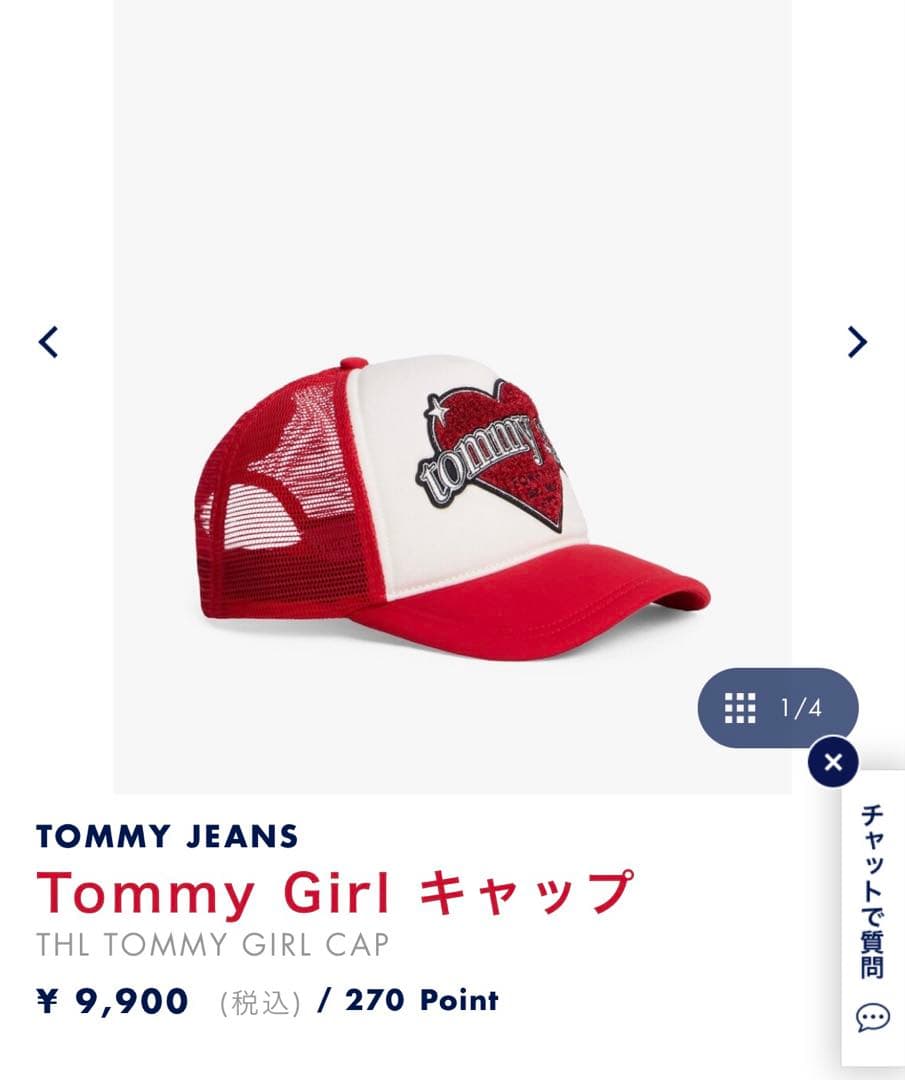905x1080 pixels.
Task: Step back using the left carousel chevron
Action: (50, 340)
